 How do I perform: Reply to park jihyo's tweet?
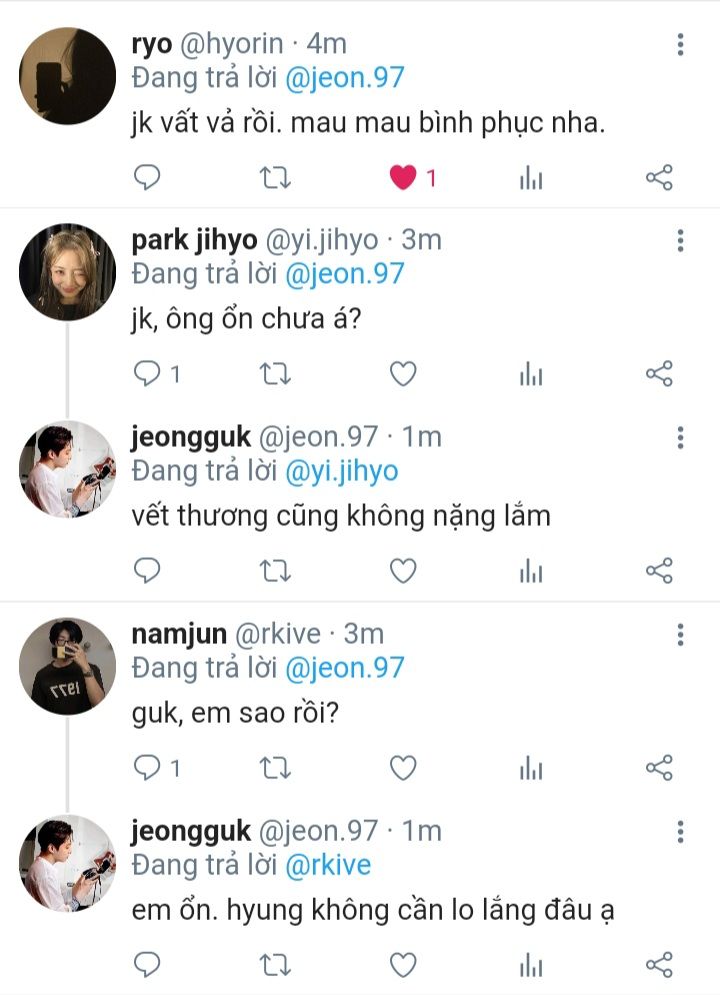tap(148, 375)
